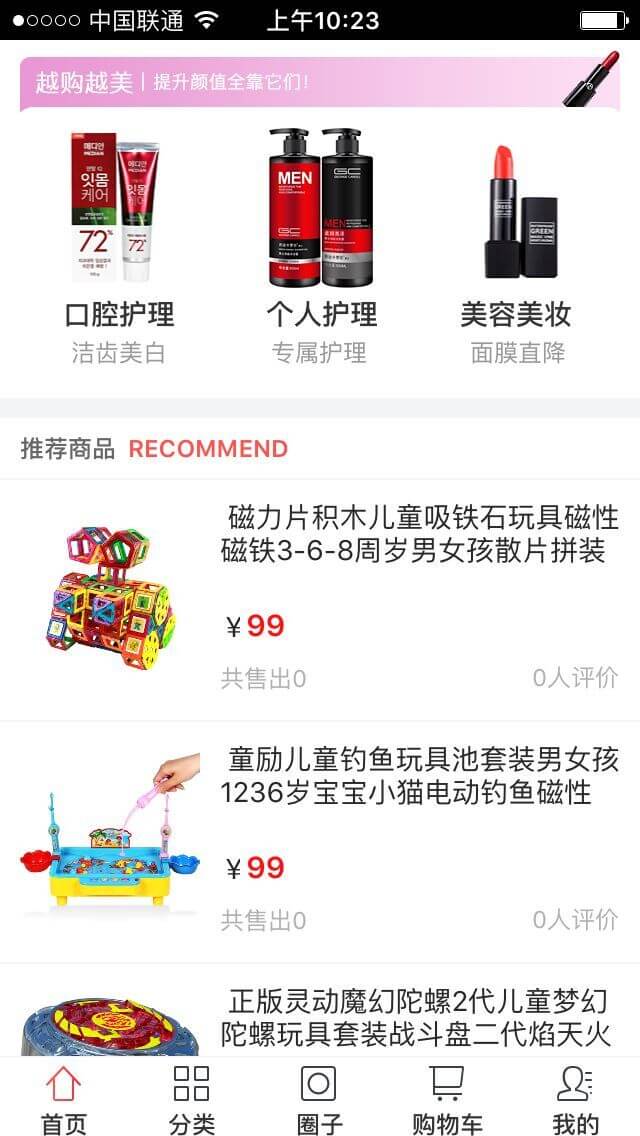
Task: View the 灵动魔幻陀螺2代 spinning top product
Action: point(418,1018)
